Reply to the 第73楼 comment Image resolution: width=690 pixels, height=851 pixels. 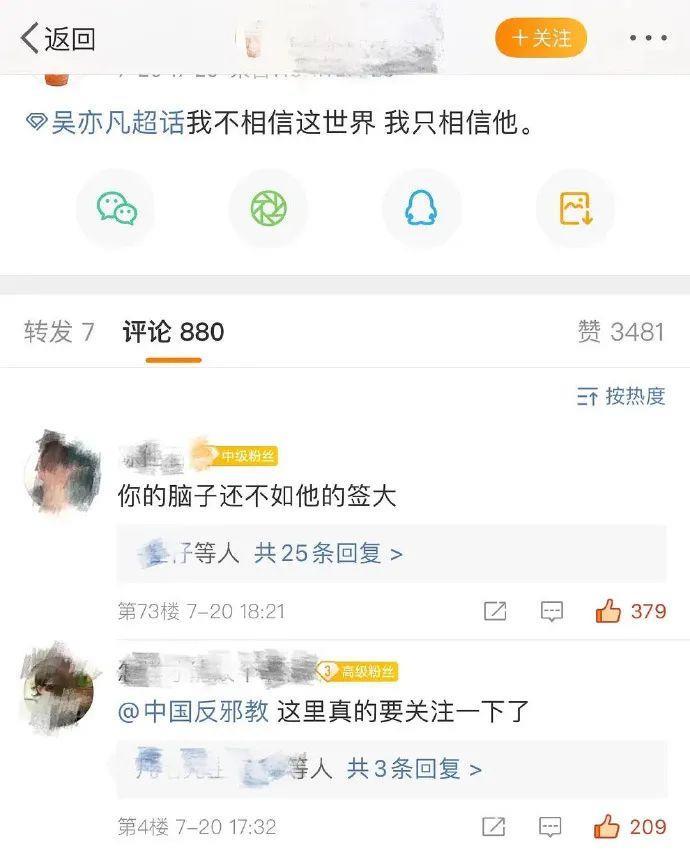[x=551, y=611]
